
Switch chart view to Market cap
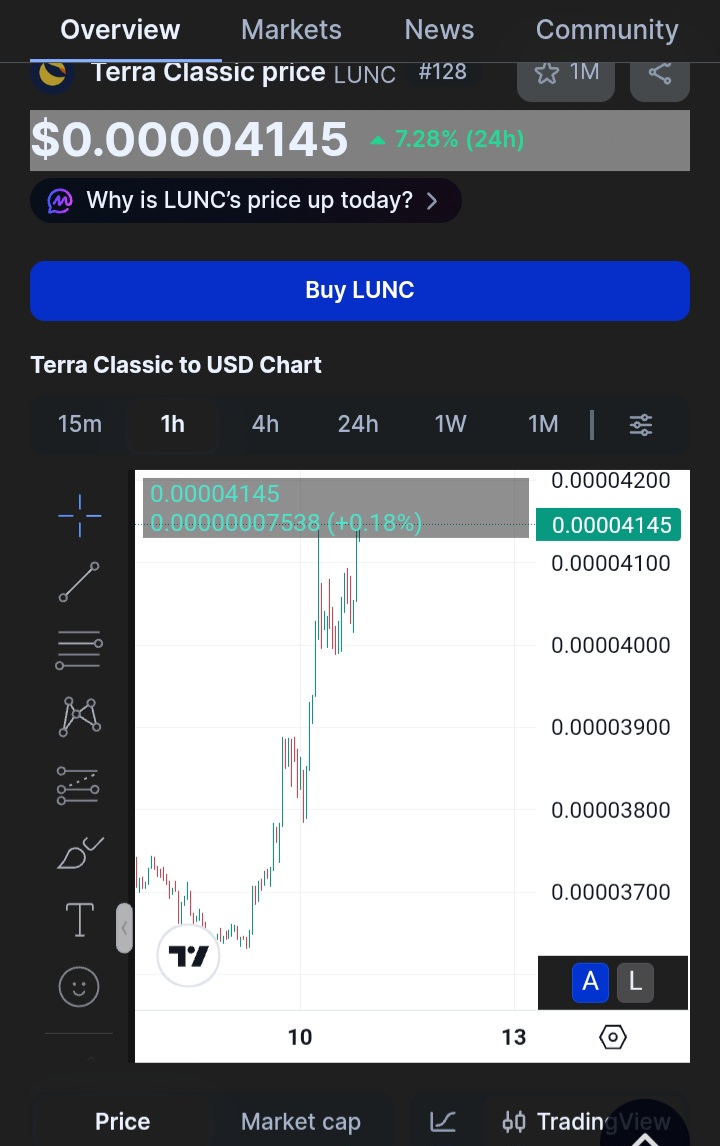click(300, 1122)
